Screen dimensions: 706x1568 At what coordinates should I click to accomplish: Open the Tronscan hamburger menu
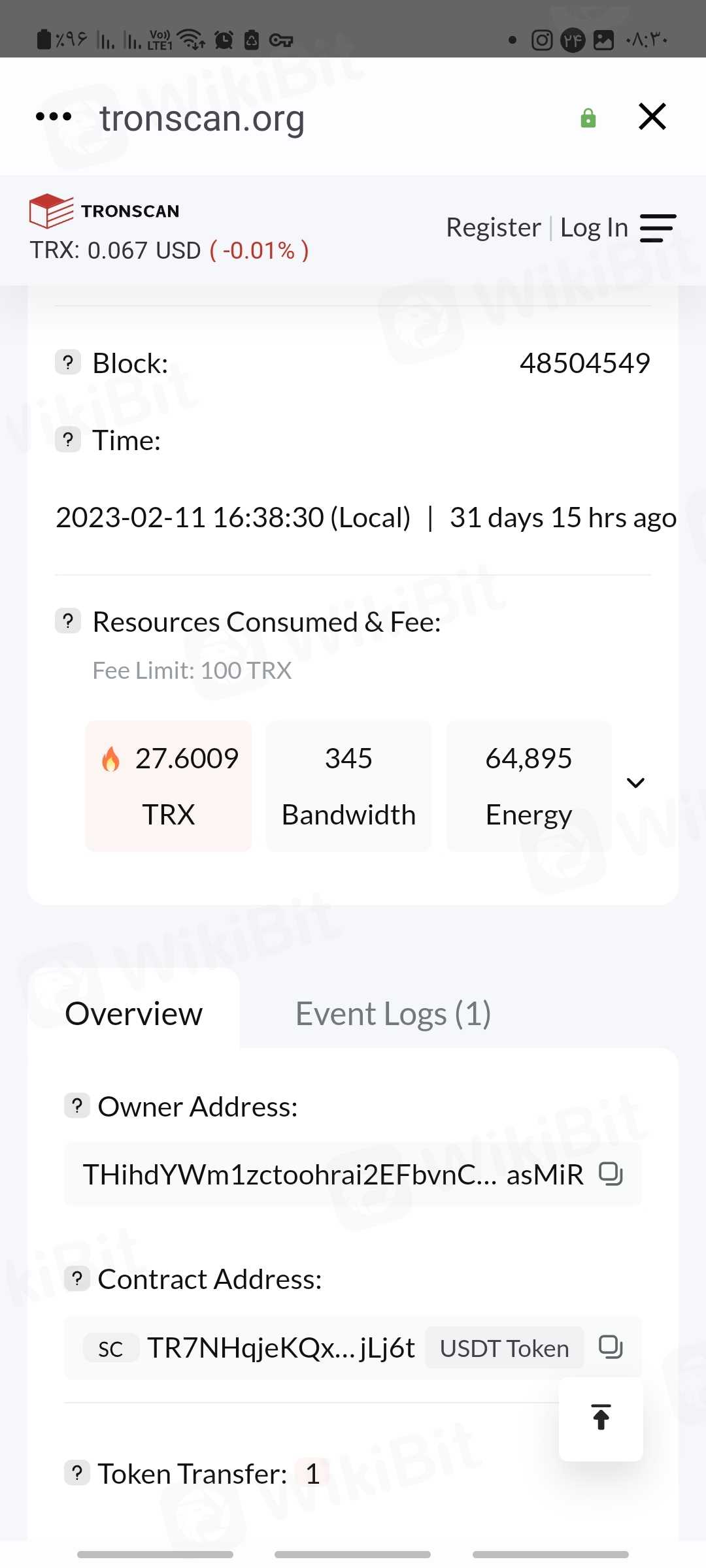tap(657, 228)
